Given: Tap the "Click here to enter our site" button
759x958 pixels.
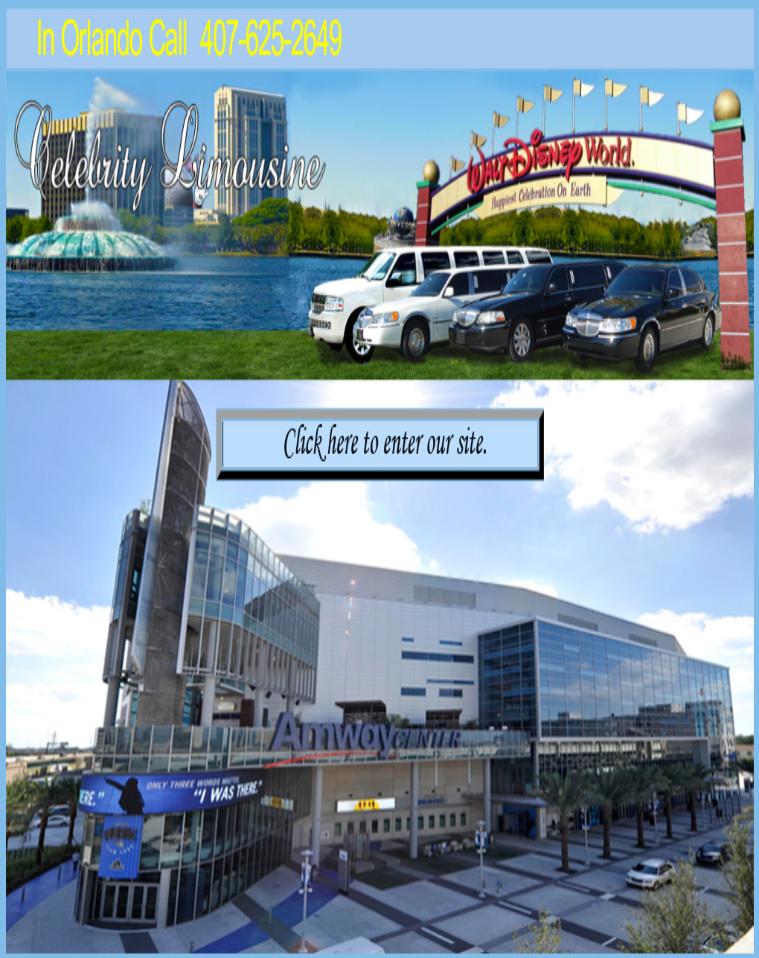Looking at the screenshot, I should point(380,443).
